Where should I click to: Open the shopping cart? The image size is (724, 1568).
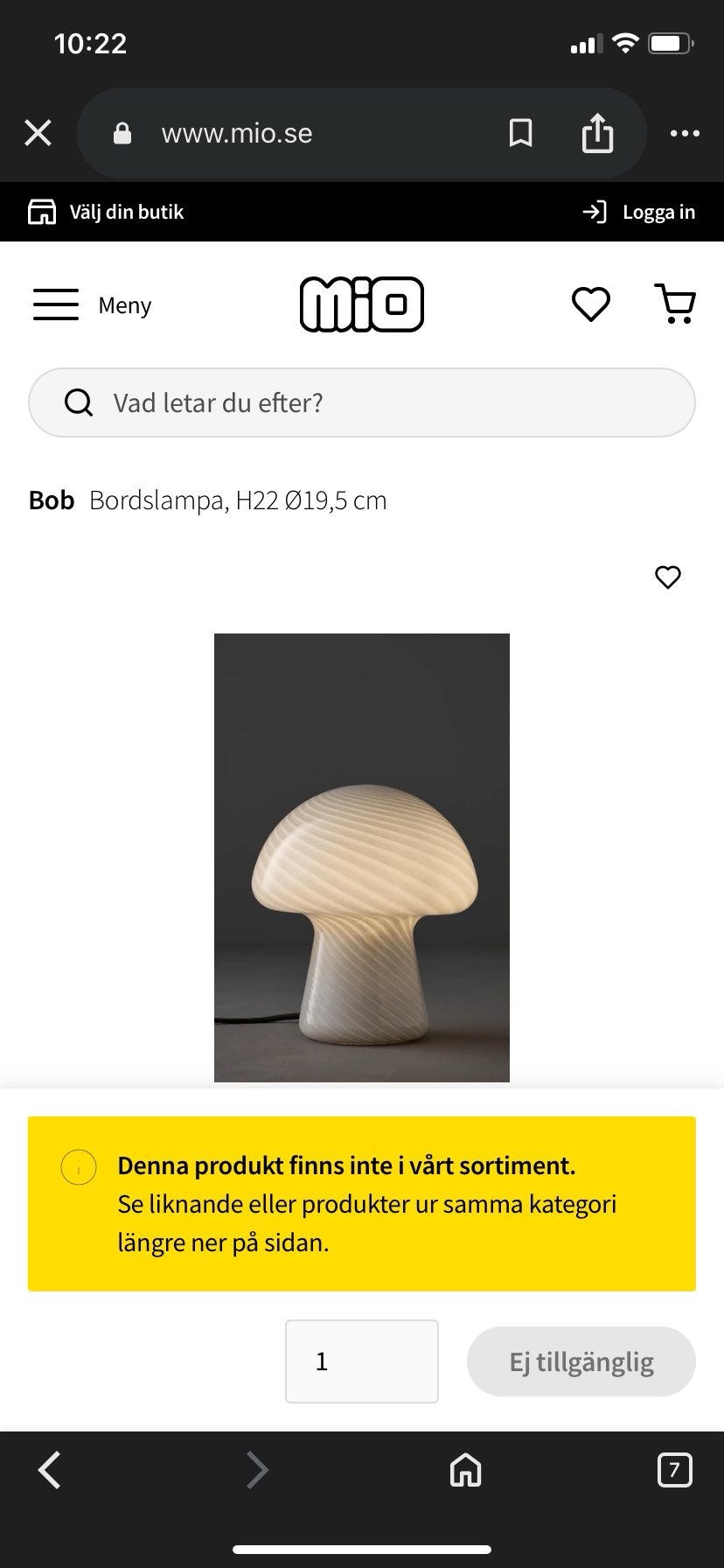(x=675, y=304)
